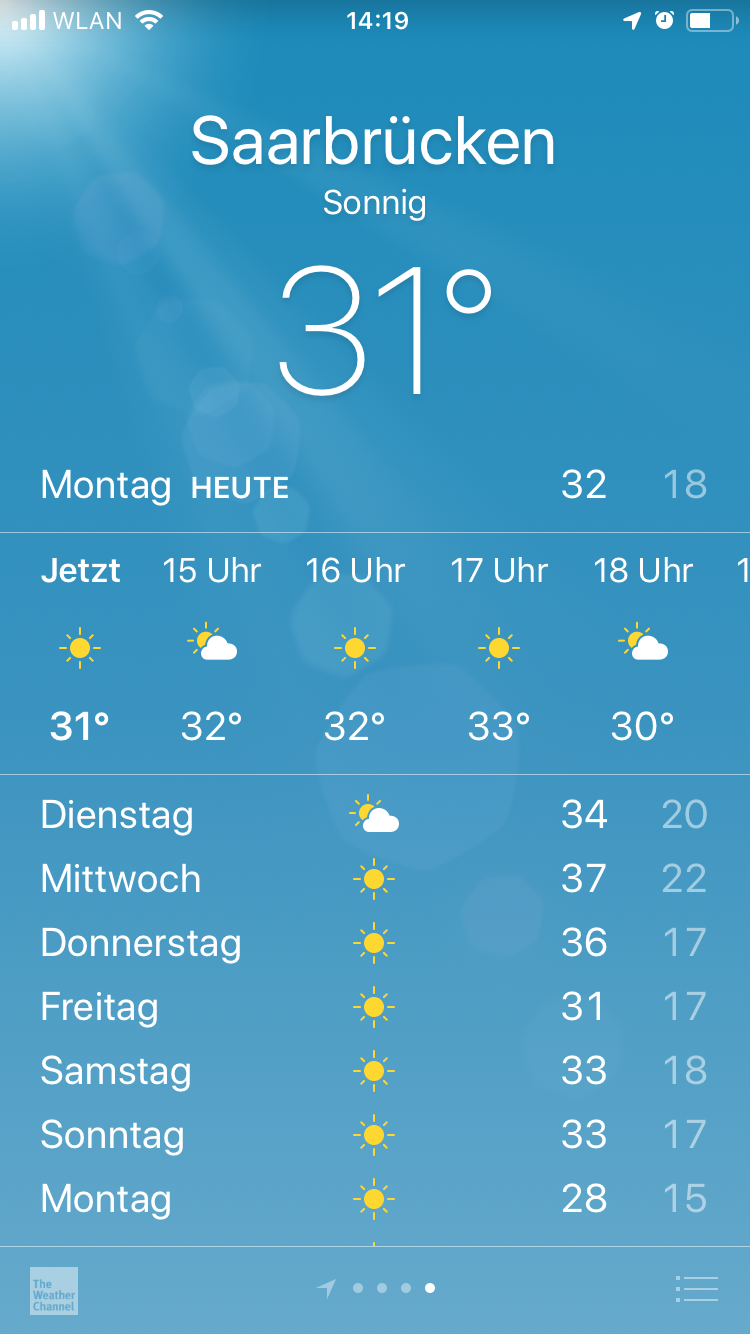Image resolution: width=750 pixels, height=1334 pixels.
Task: Open the city list menu icon
Action: coord(697,1289)
